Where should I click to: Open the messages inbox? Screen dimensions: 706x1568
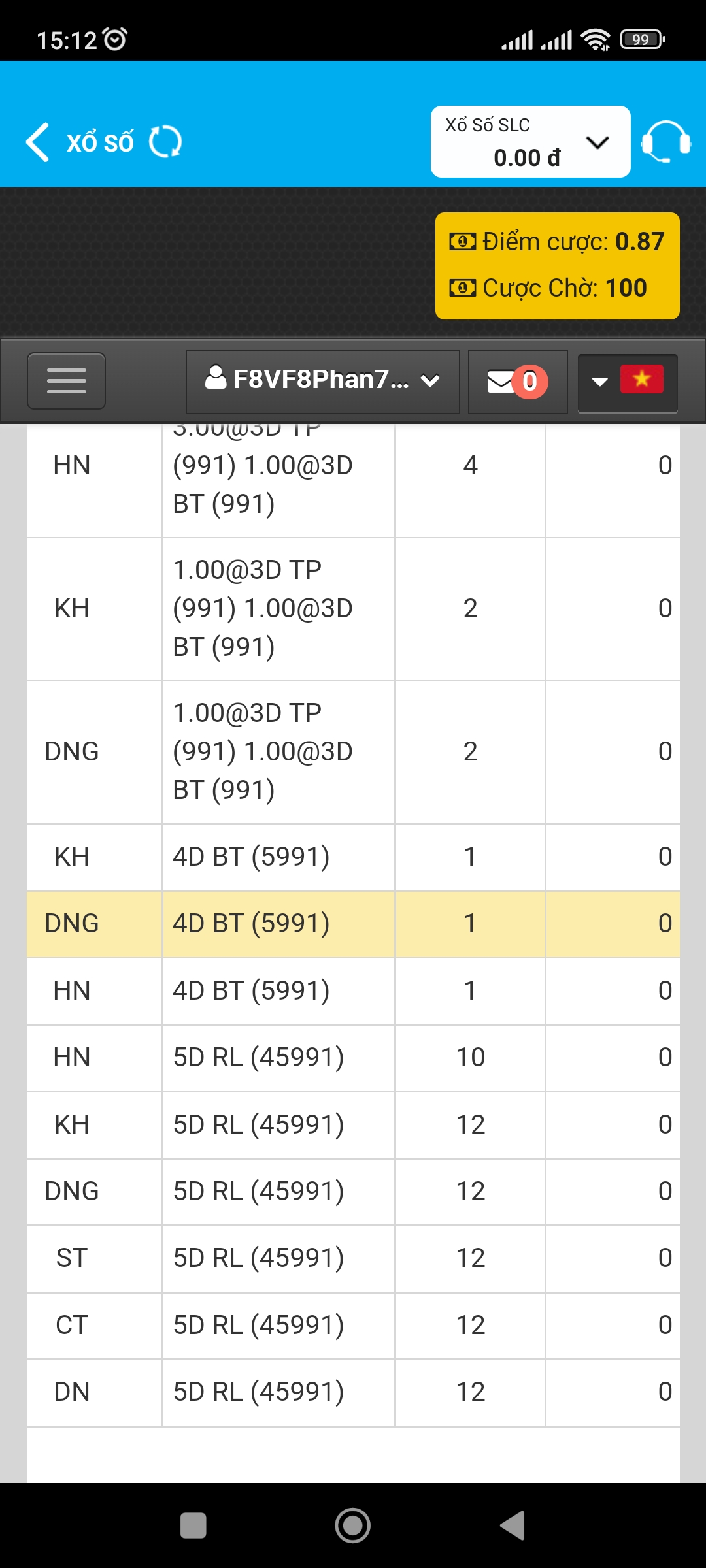[518, 382]
